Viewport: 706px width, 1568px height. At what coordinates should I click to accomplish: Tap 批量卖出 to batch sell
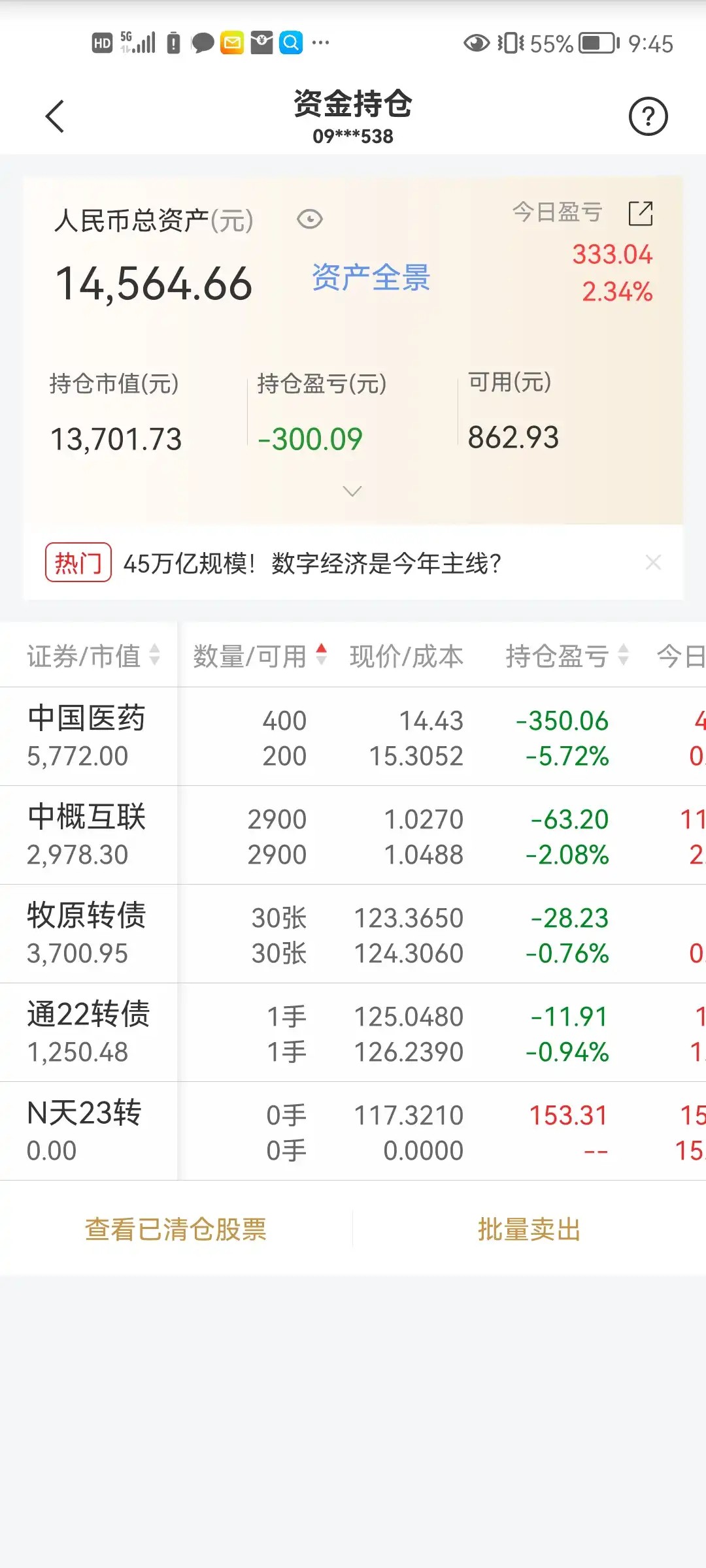tap(529, 1229)
